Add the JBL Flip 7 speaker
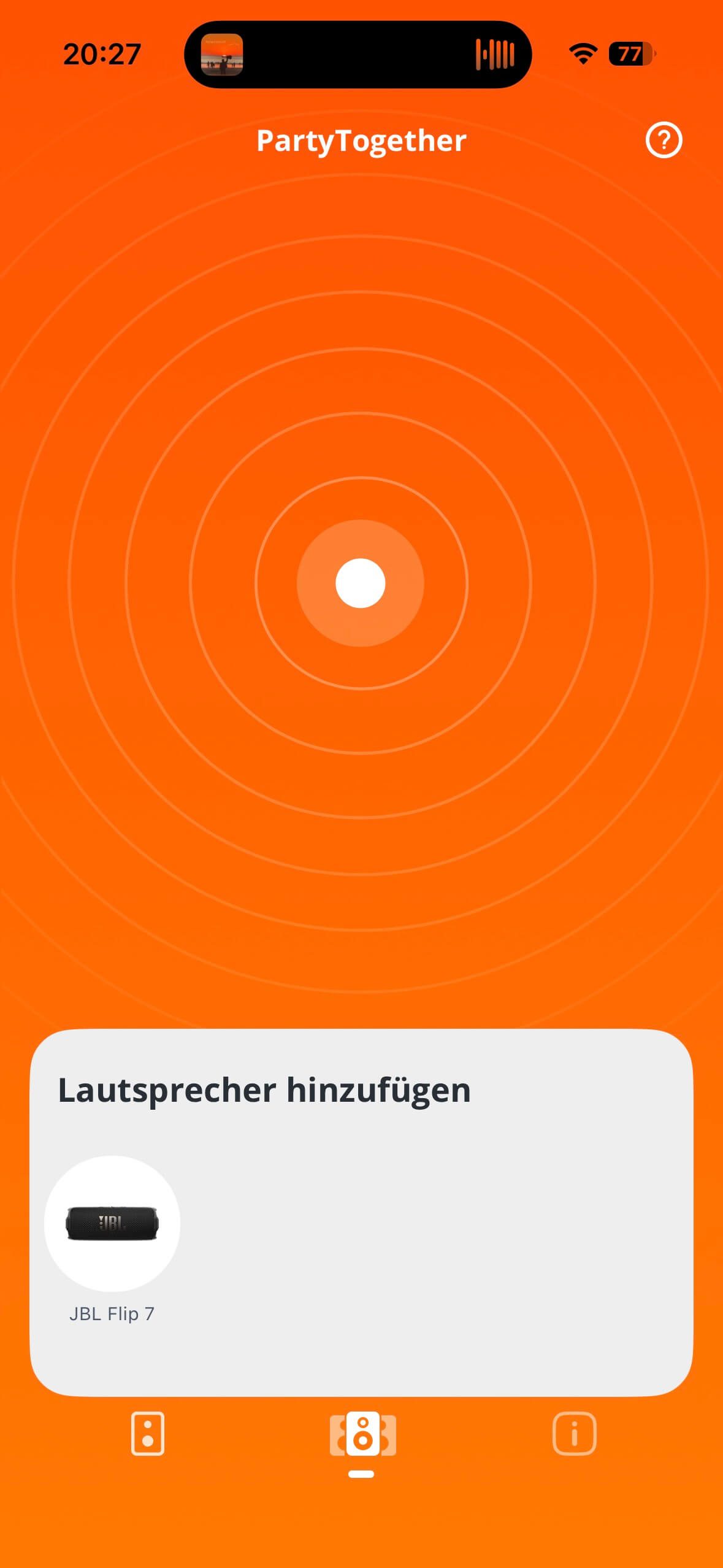This screenshot has width=723, height=1568. click(112, 1223)
